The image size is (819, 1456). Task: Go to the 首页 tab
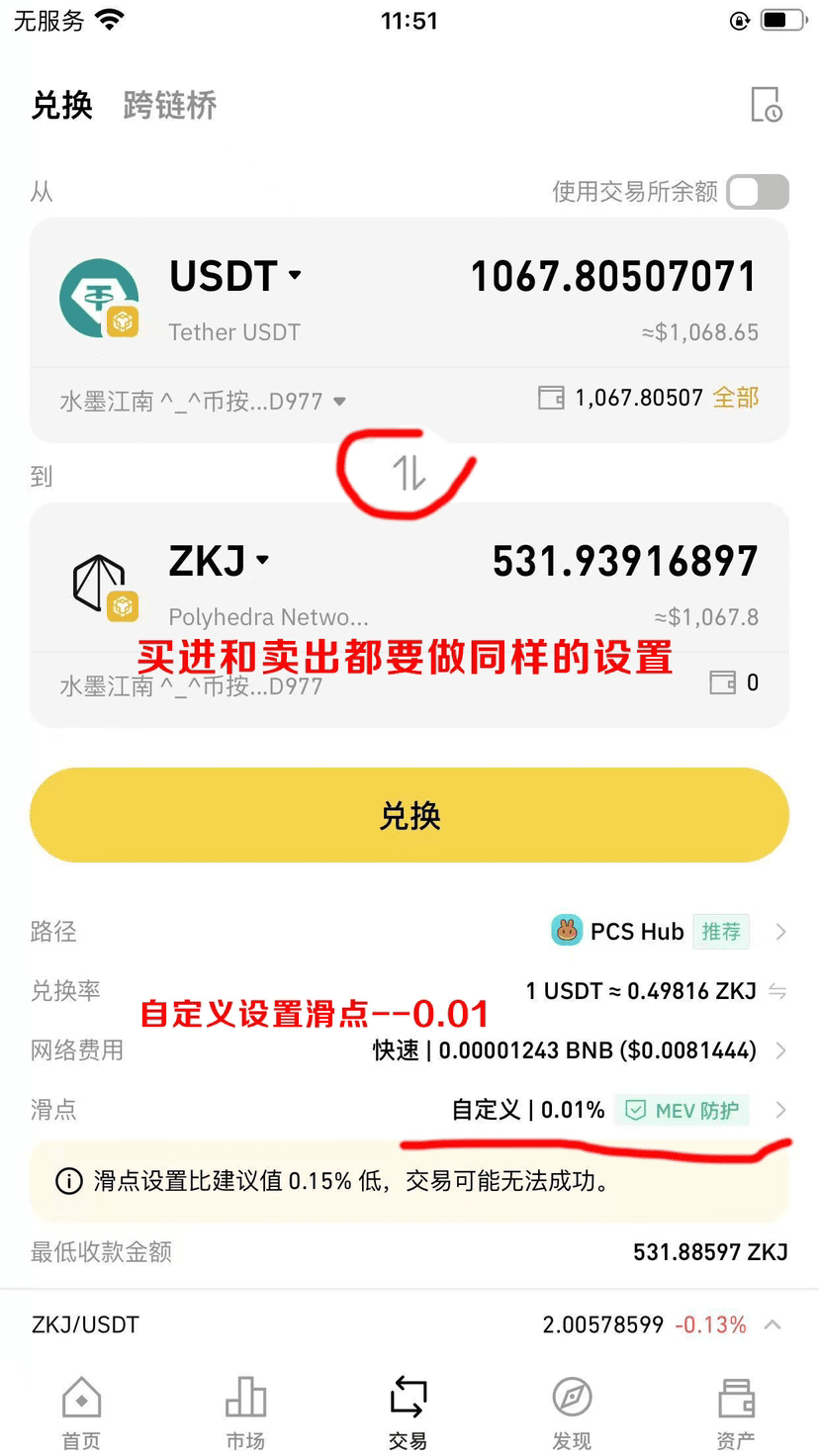pyautogui.click(x=81, y=1411)
